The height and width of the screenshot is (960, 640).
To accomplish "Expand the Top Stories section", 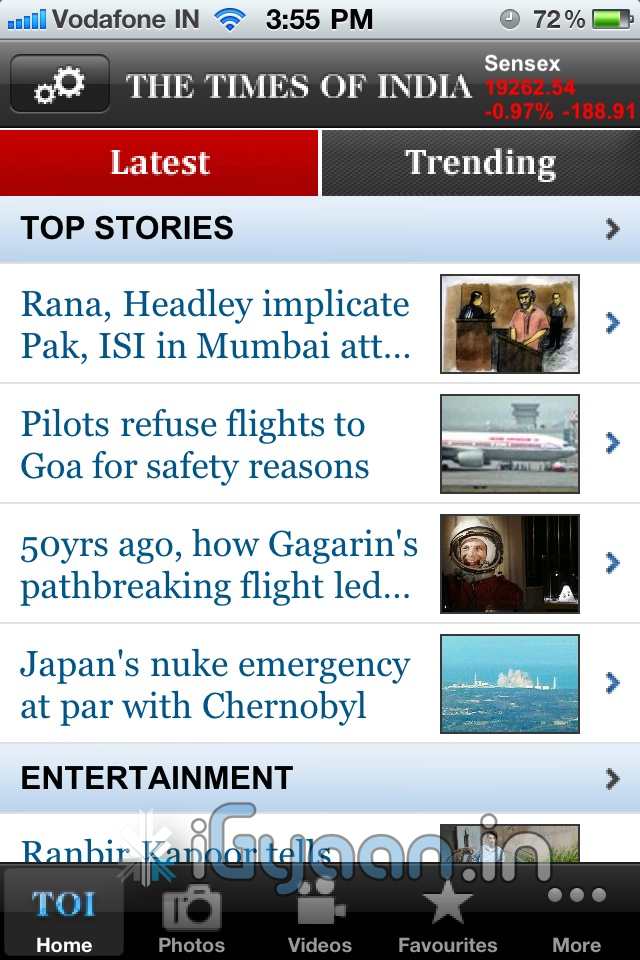I will [x=320, y=229].
